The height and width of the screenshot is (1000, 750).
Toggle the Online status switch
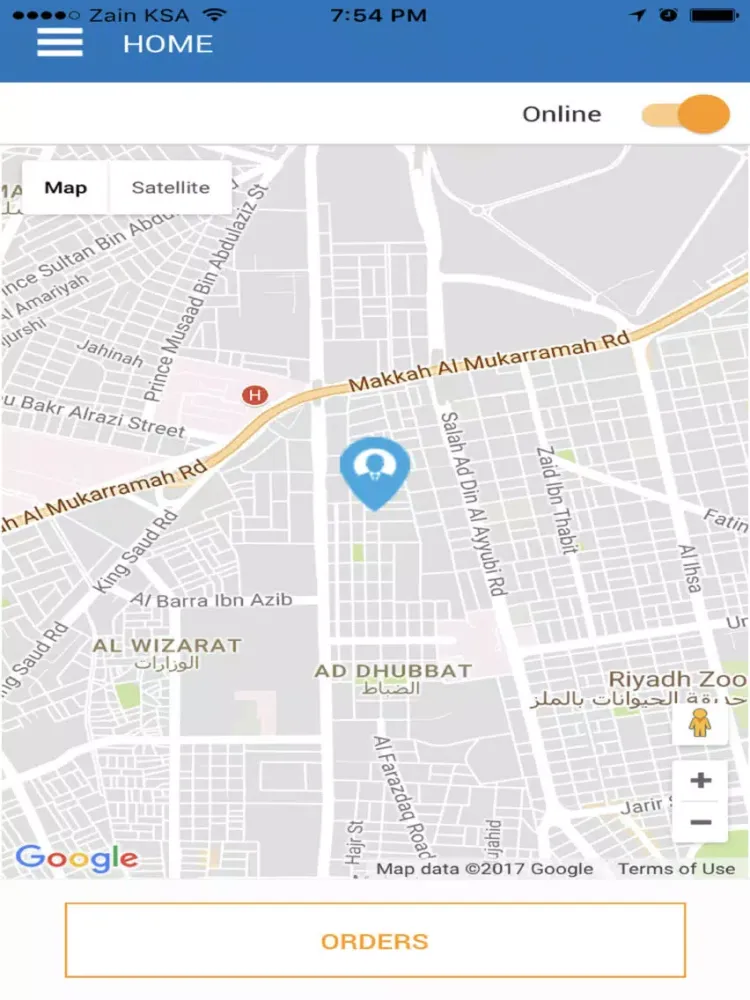686,114
